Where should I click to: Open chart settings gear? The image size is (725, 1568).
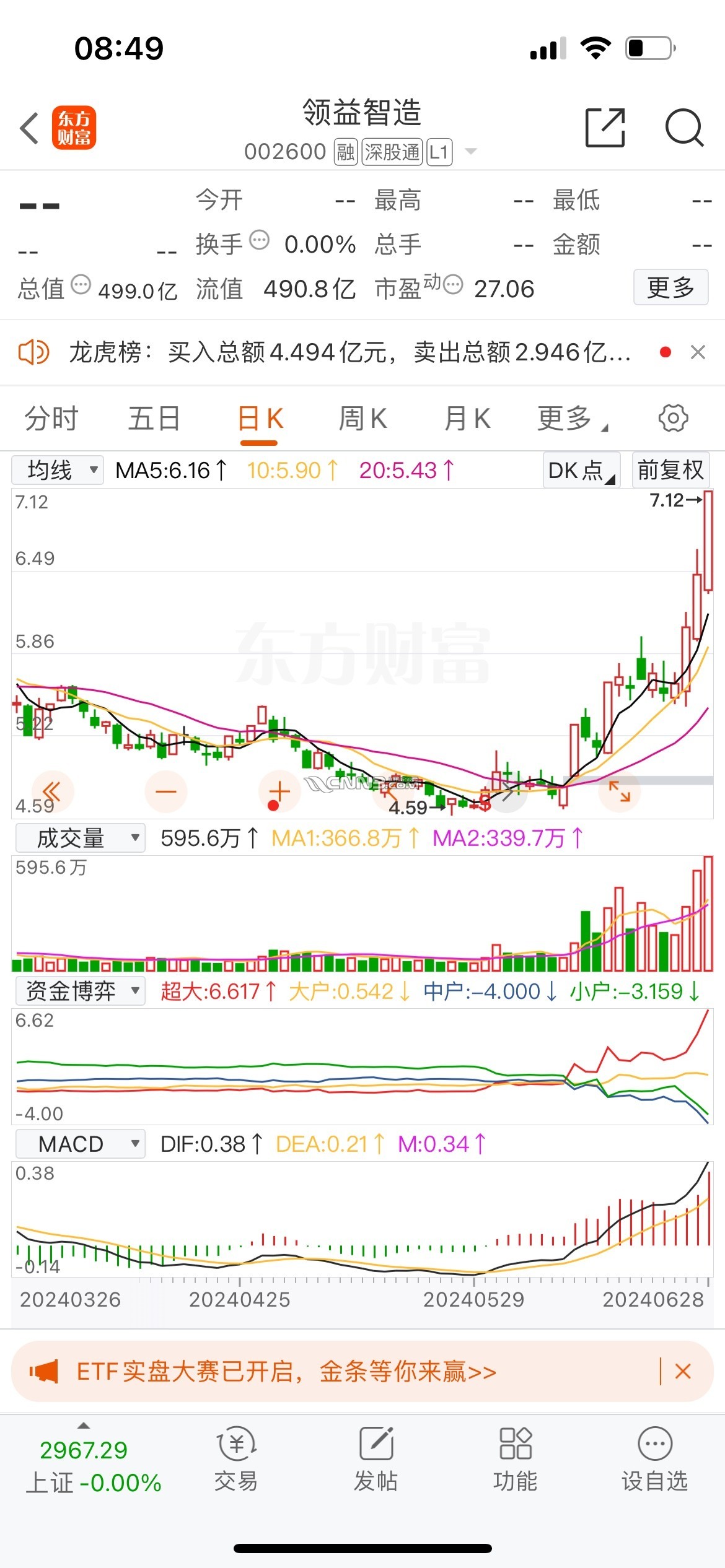[673, 419]
